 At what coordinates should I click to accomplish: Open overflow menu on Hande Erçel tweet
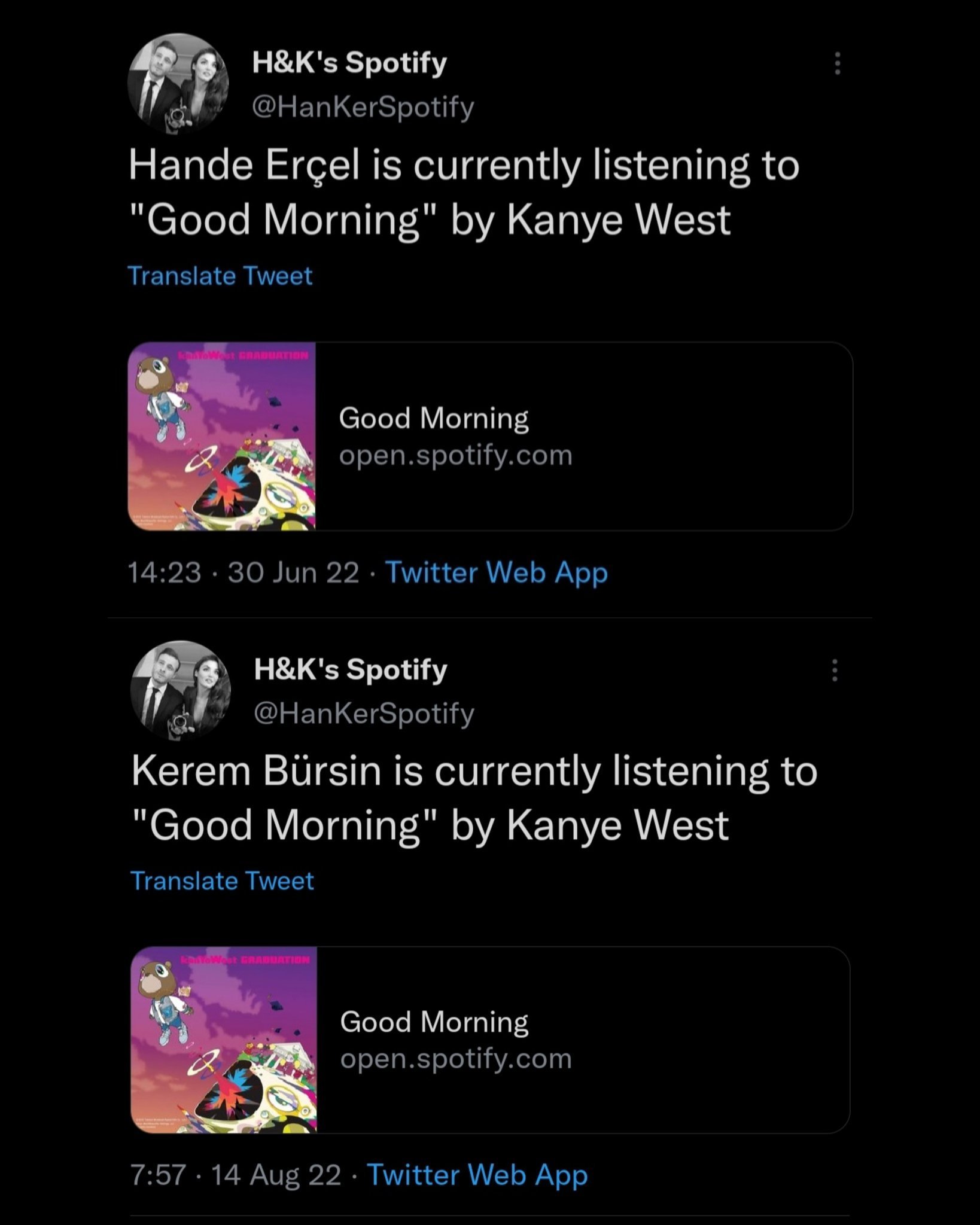tap(837, 63)
